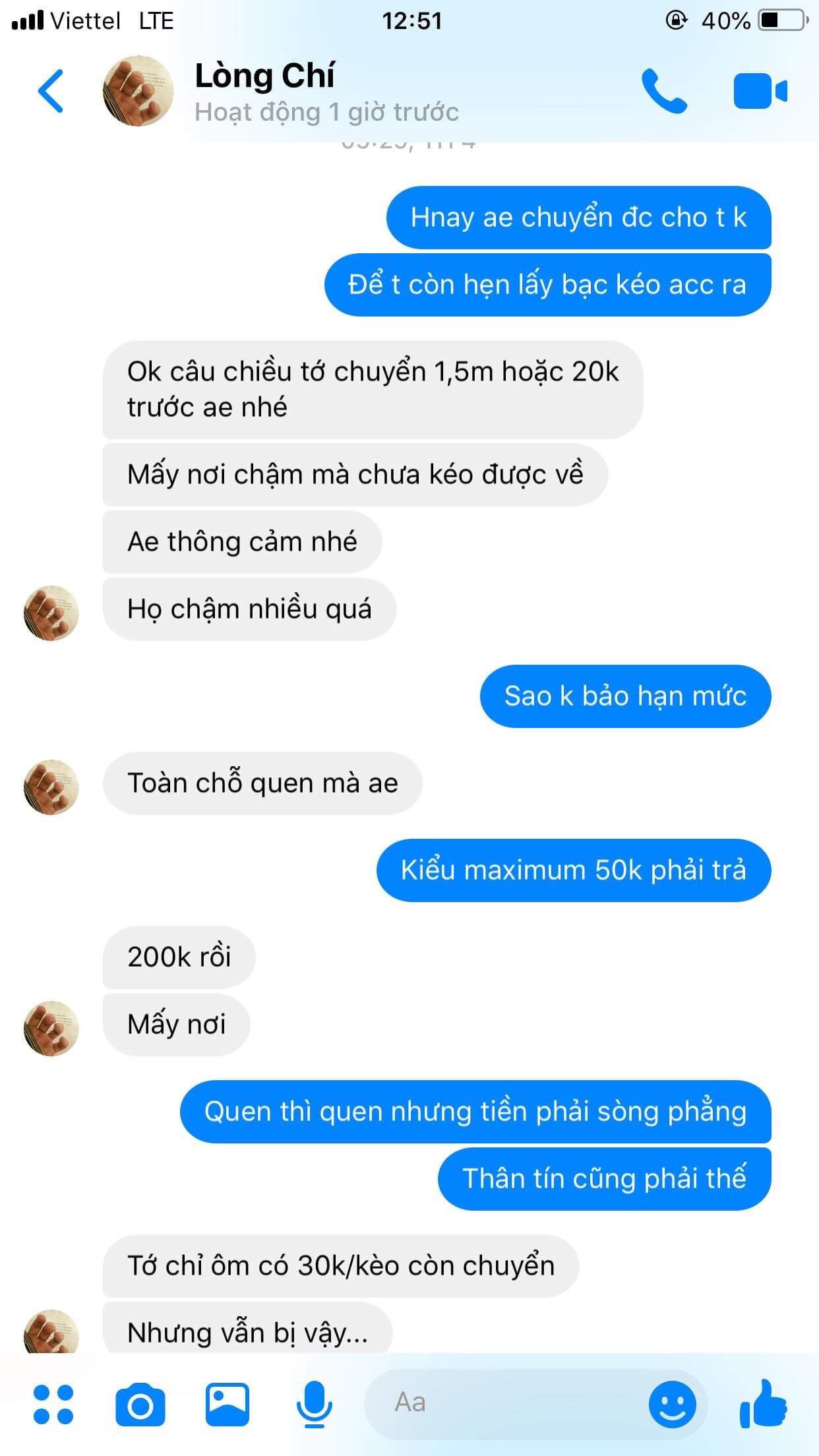Screen dimensions: 819x1456
Task: Open the four-dot more actions menu
Action: click(53, 1405)
